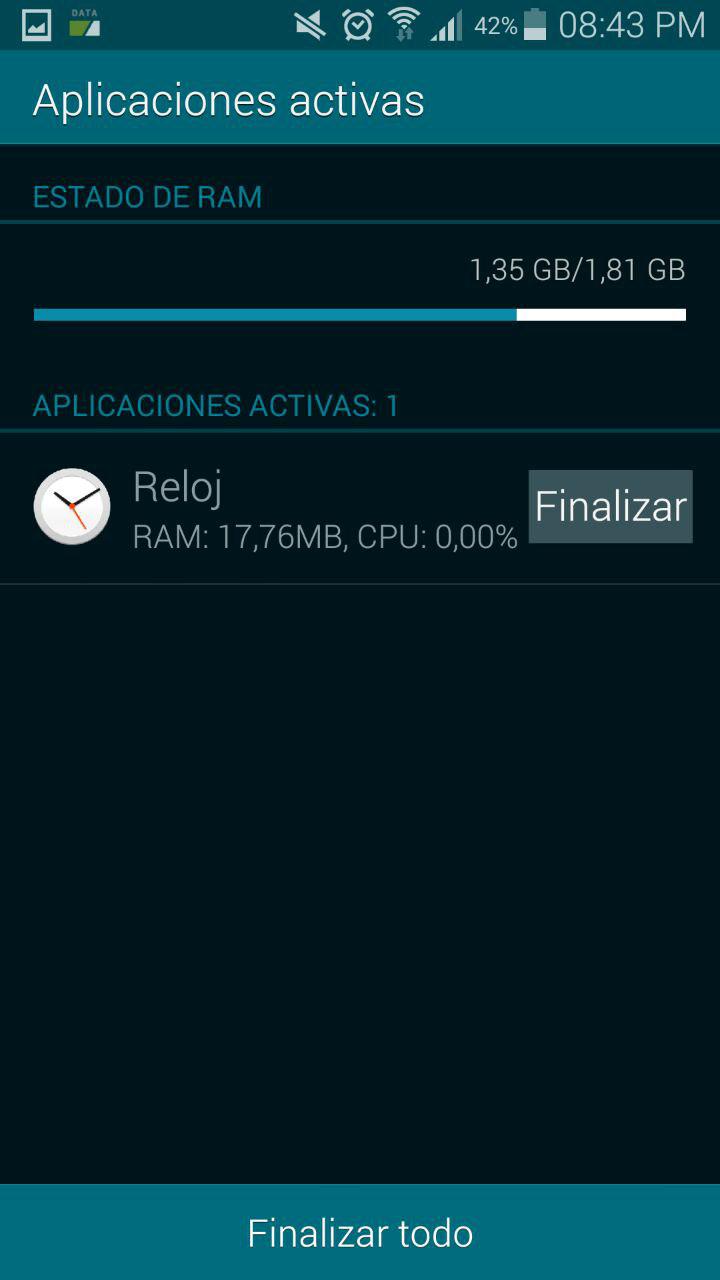Tap Finalizar todo at the bottom

(x=360, y=1233)
